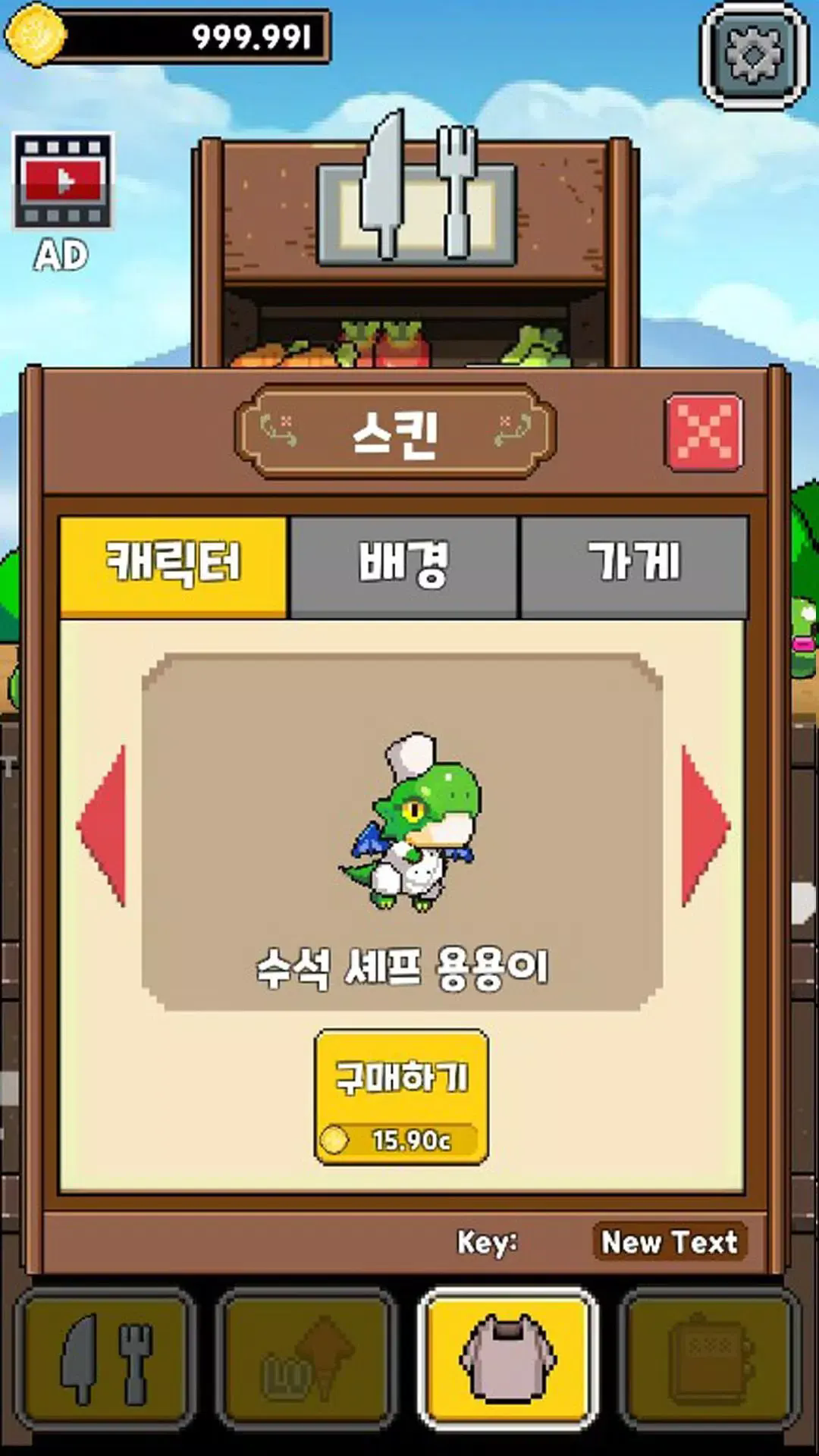
Task: Close the 스킨 panel
Action: [704, 433]
